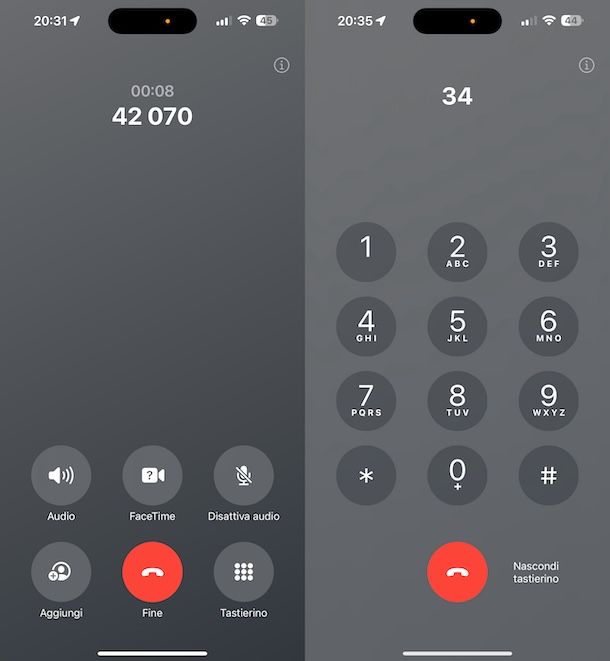
Task: Tap the 4 GHI key
Action: 366,326
